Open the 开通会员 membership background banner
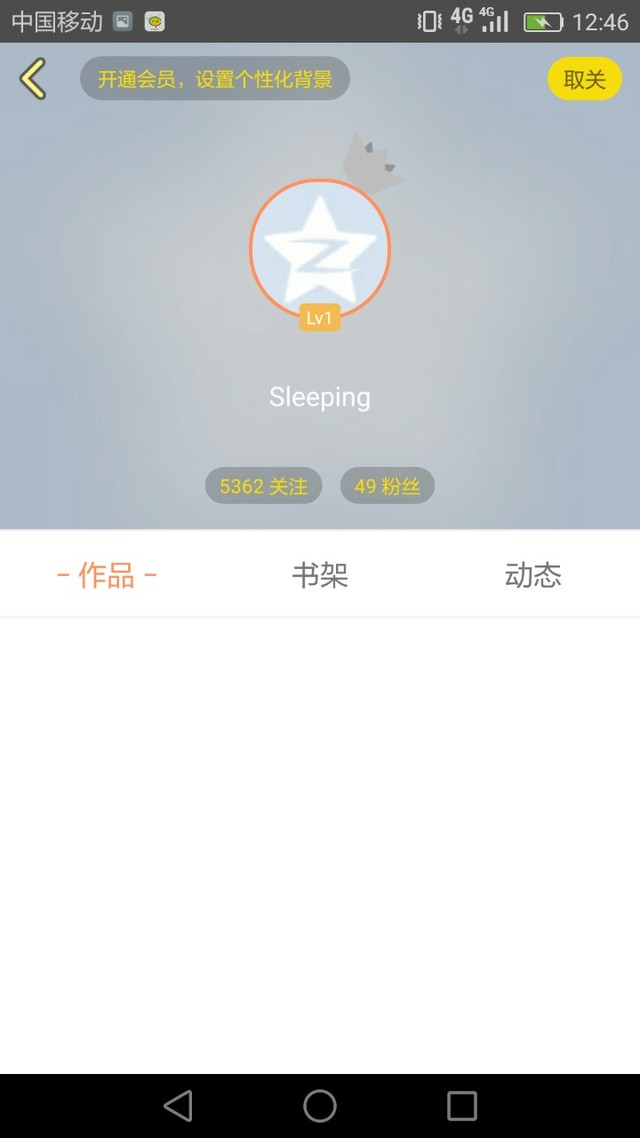Image resolution: width=640 pixels, height=1138 pixels. pos(215,78)
